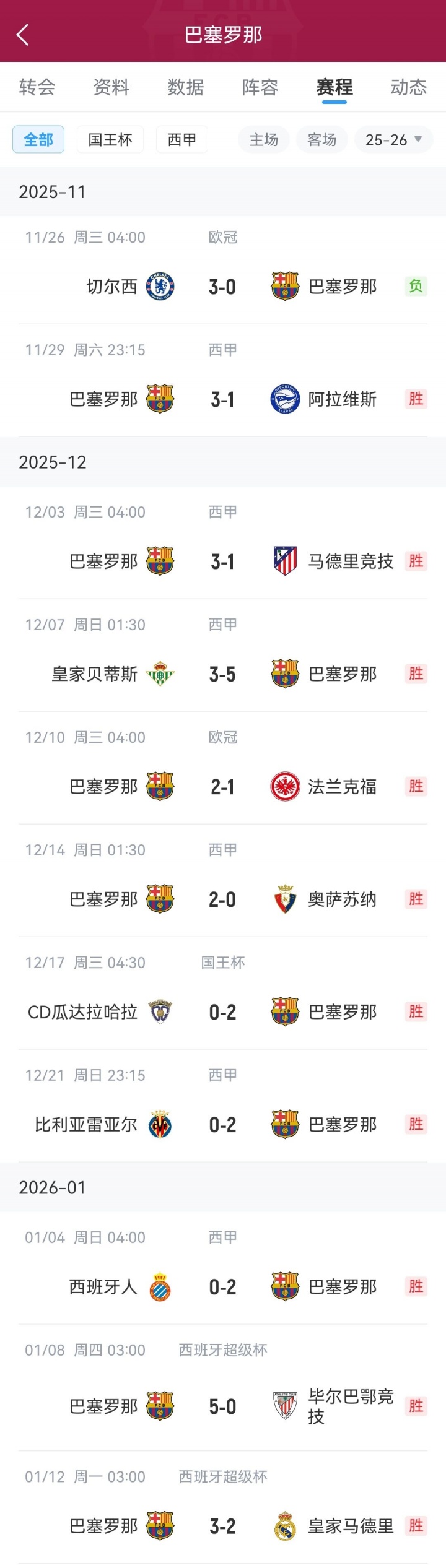Open the 毕尔巴鄂竞技 5-0 match
The width and height of the screenshot is (446, 1568).
[222, 1406]
